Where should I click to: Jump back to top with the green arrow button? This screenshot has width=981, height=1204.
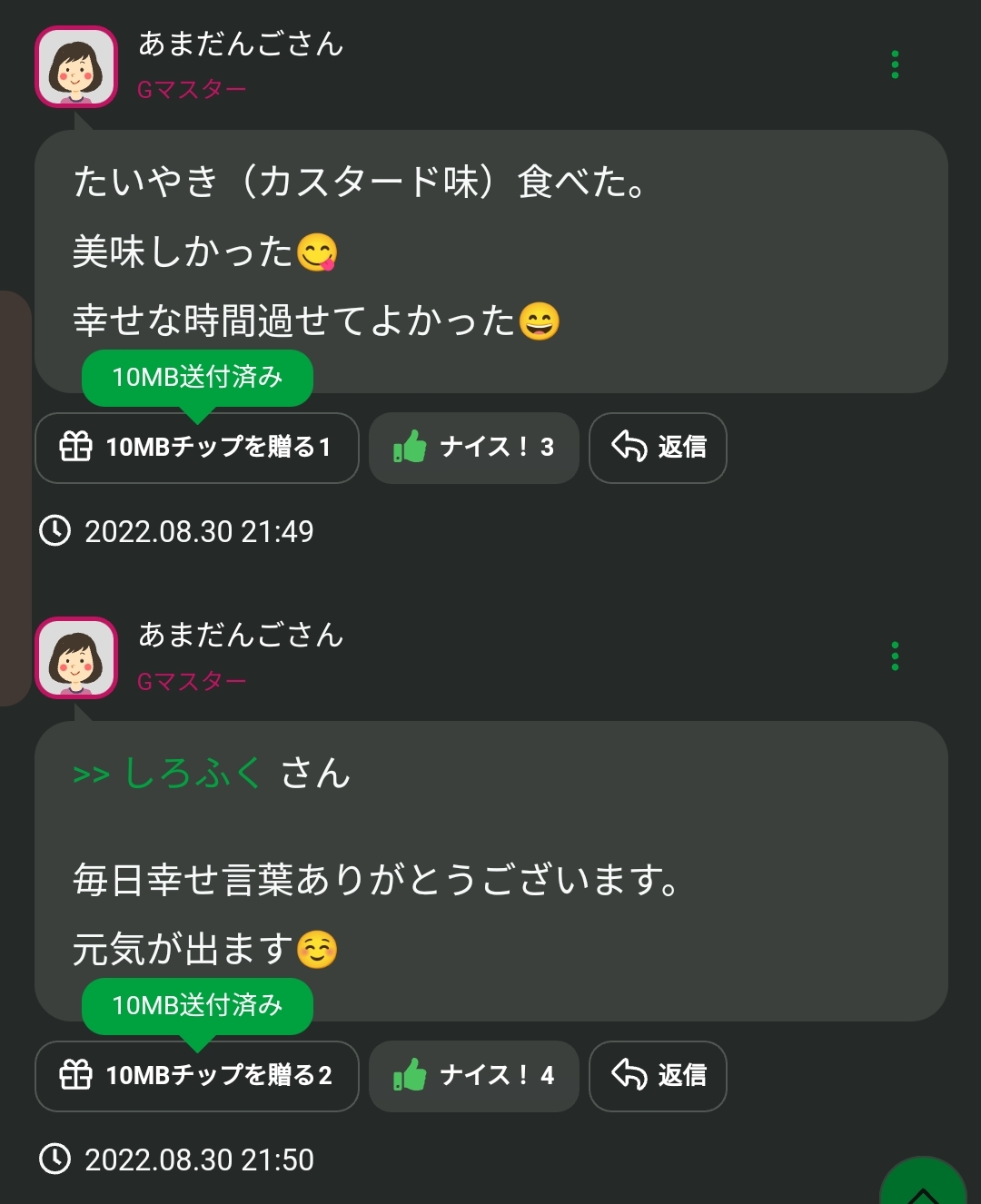(924, 1185)
